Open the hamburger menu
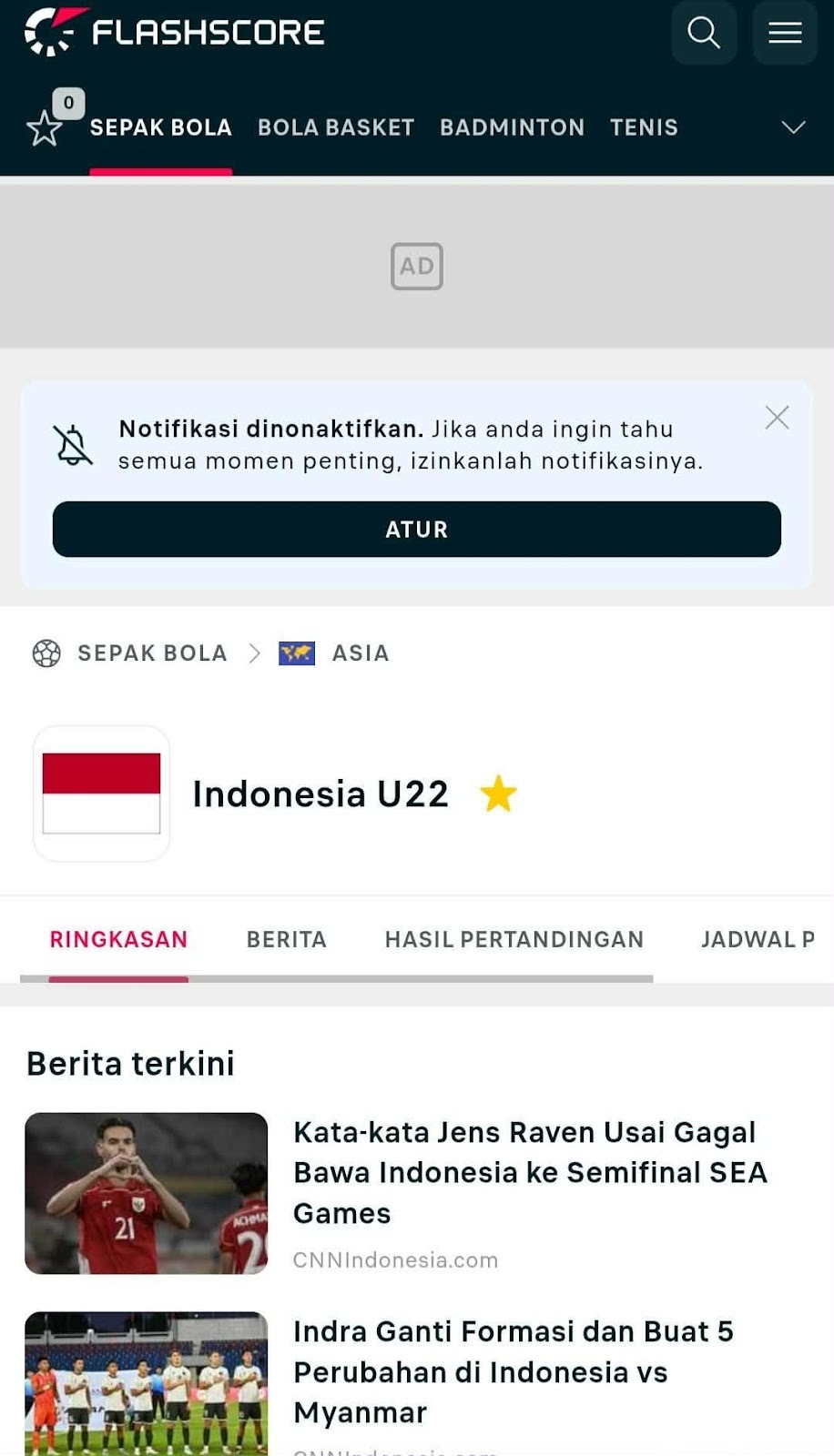 pos(784,33)
